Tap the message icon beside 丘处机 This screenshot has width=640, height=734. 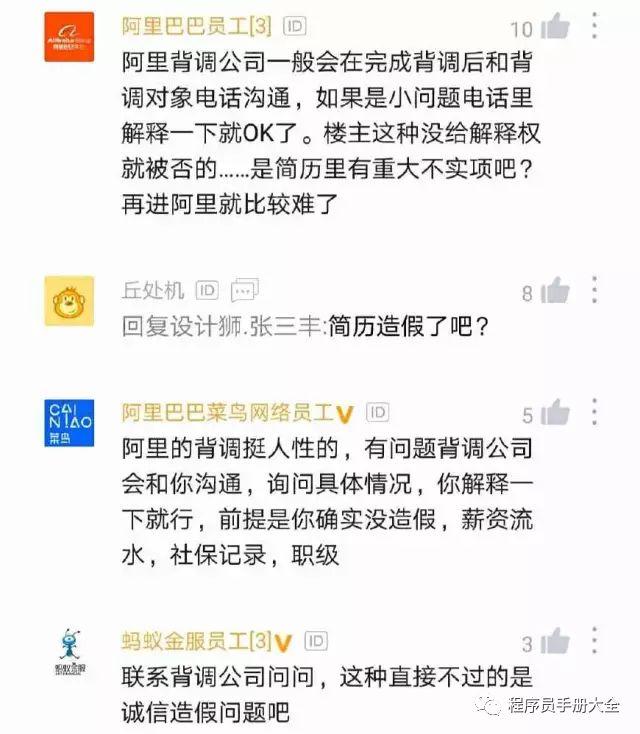click(245, 291)
